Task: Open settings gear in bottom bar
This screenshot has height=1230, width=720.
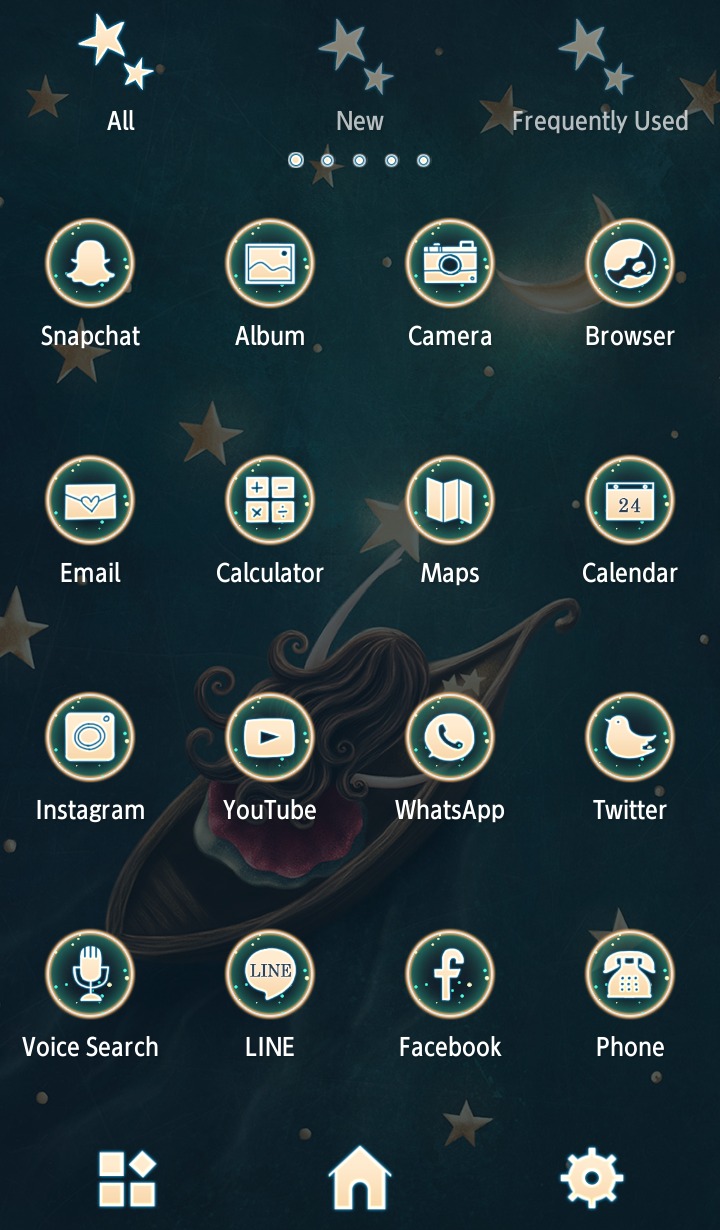Action: pyautogui.click(x=592, y=1178)
